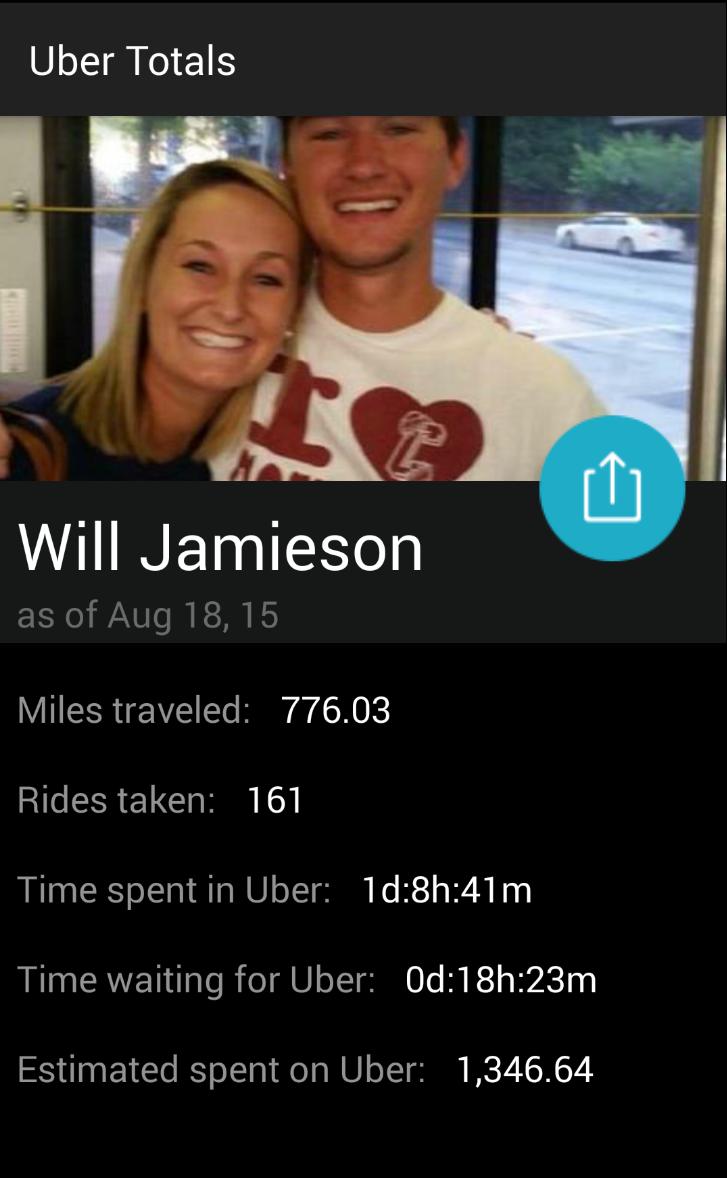Click the Uber Totals header text

point(134,60)
